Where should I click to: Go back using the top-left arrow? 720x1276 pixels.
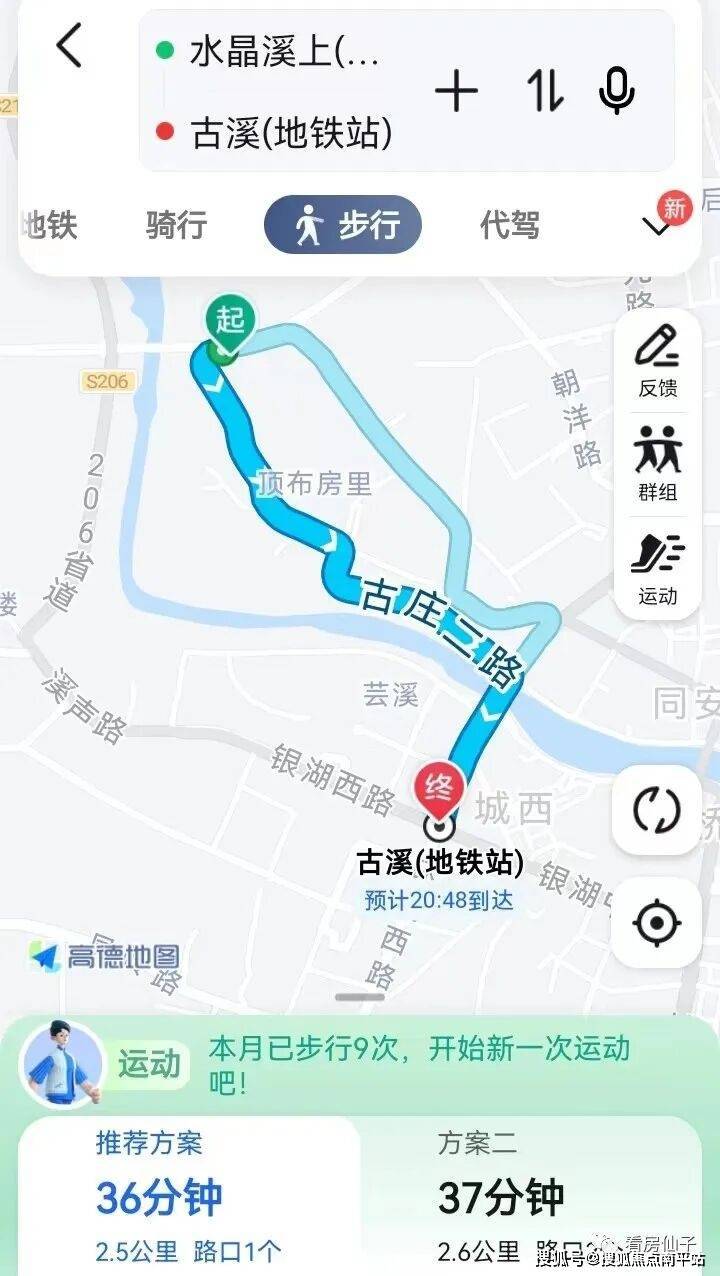click(x=68, y=47)
